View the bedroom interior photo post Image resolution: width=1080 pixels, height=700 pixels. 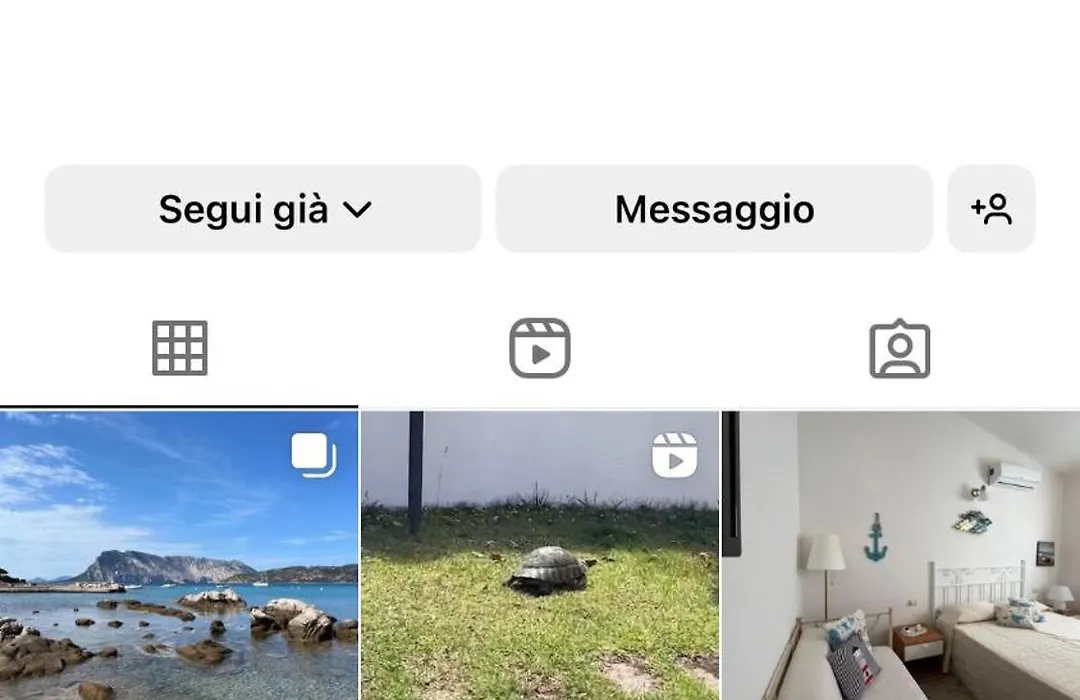900,555
